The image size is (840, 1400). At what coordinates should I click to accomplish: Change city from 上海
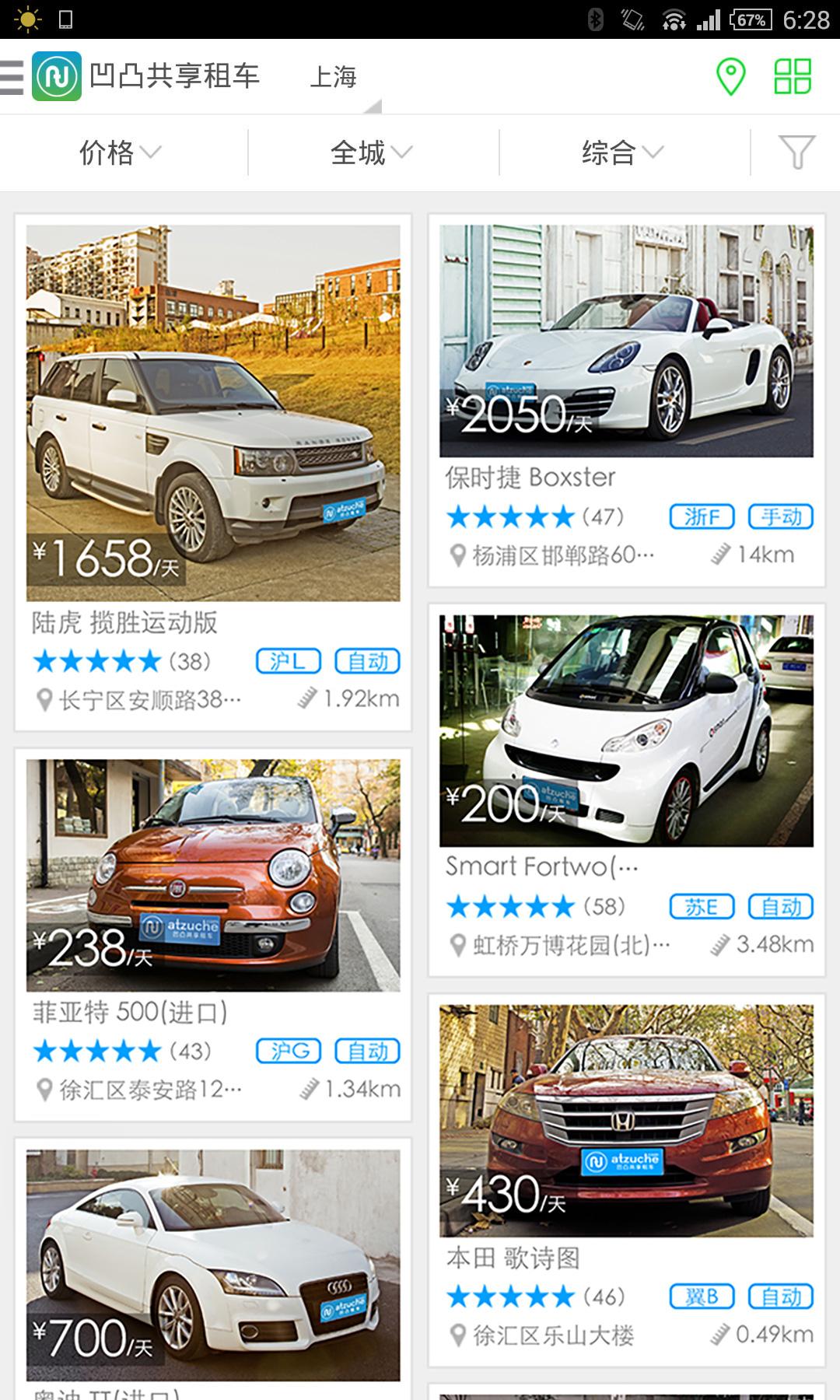tap(334, 77)
